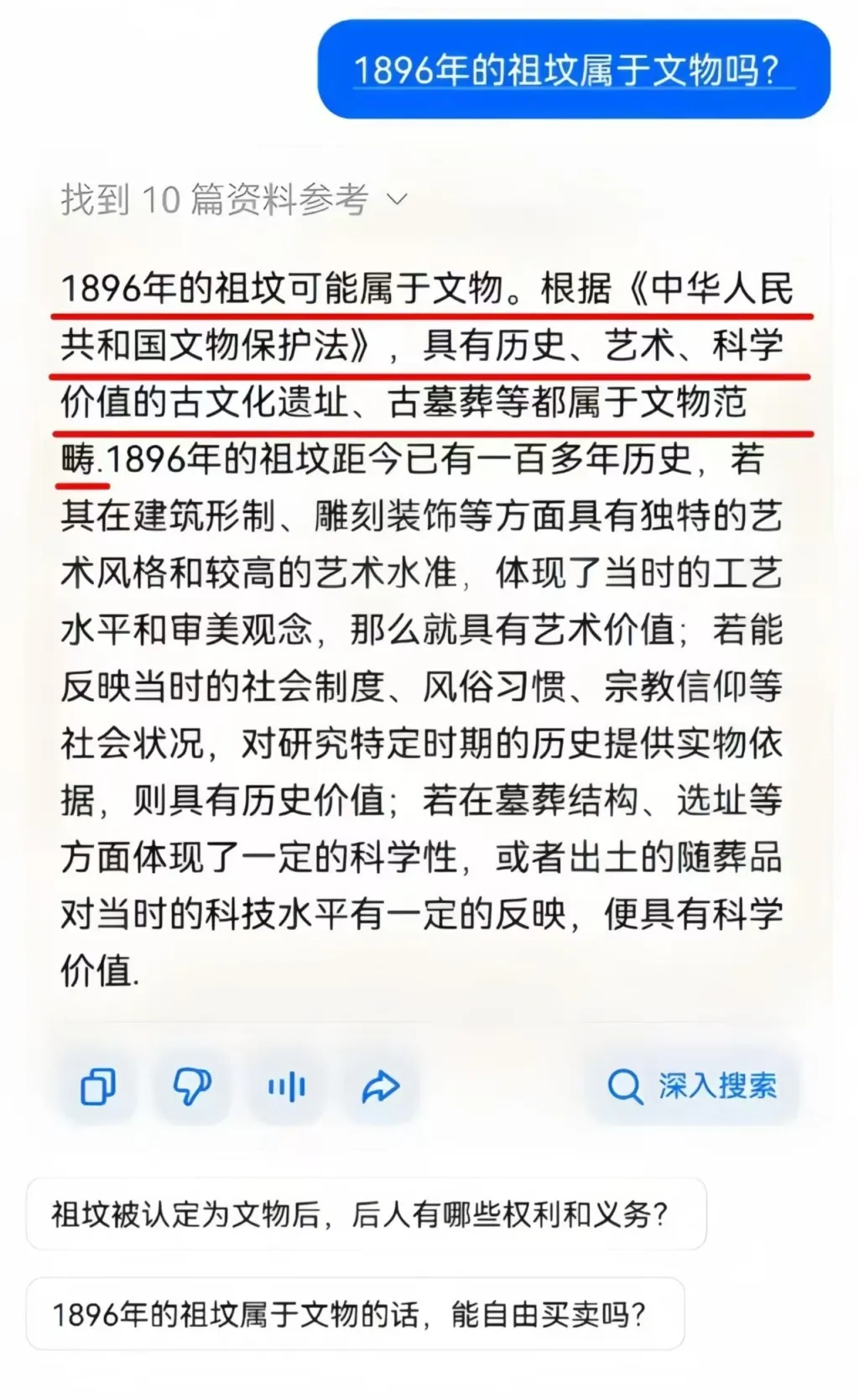Play the answer aloud with voice icon

(x=286, y=1087)
